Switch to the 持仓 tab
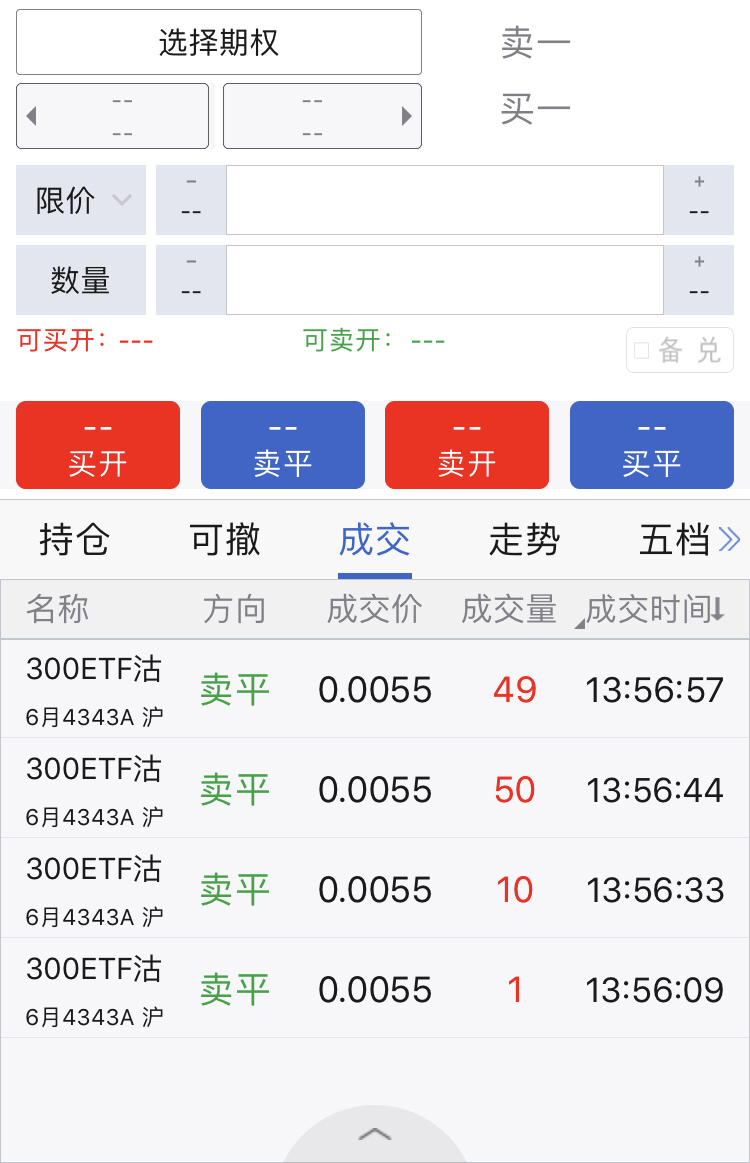Image resolution: width=750 pixels, height=1163 pixels. [x=74, y=540]
